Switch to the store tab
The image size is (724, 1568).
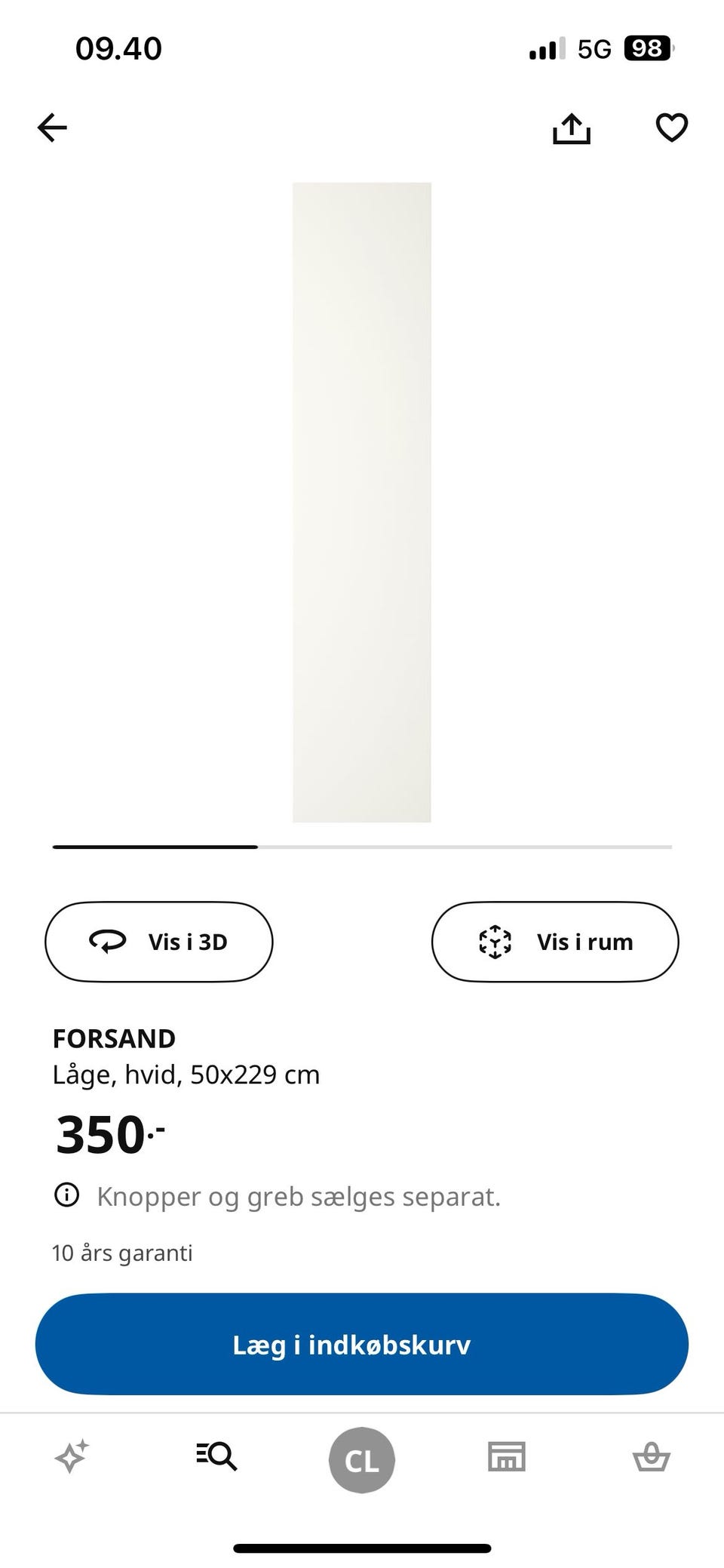click(x=507, y=1456)
